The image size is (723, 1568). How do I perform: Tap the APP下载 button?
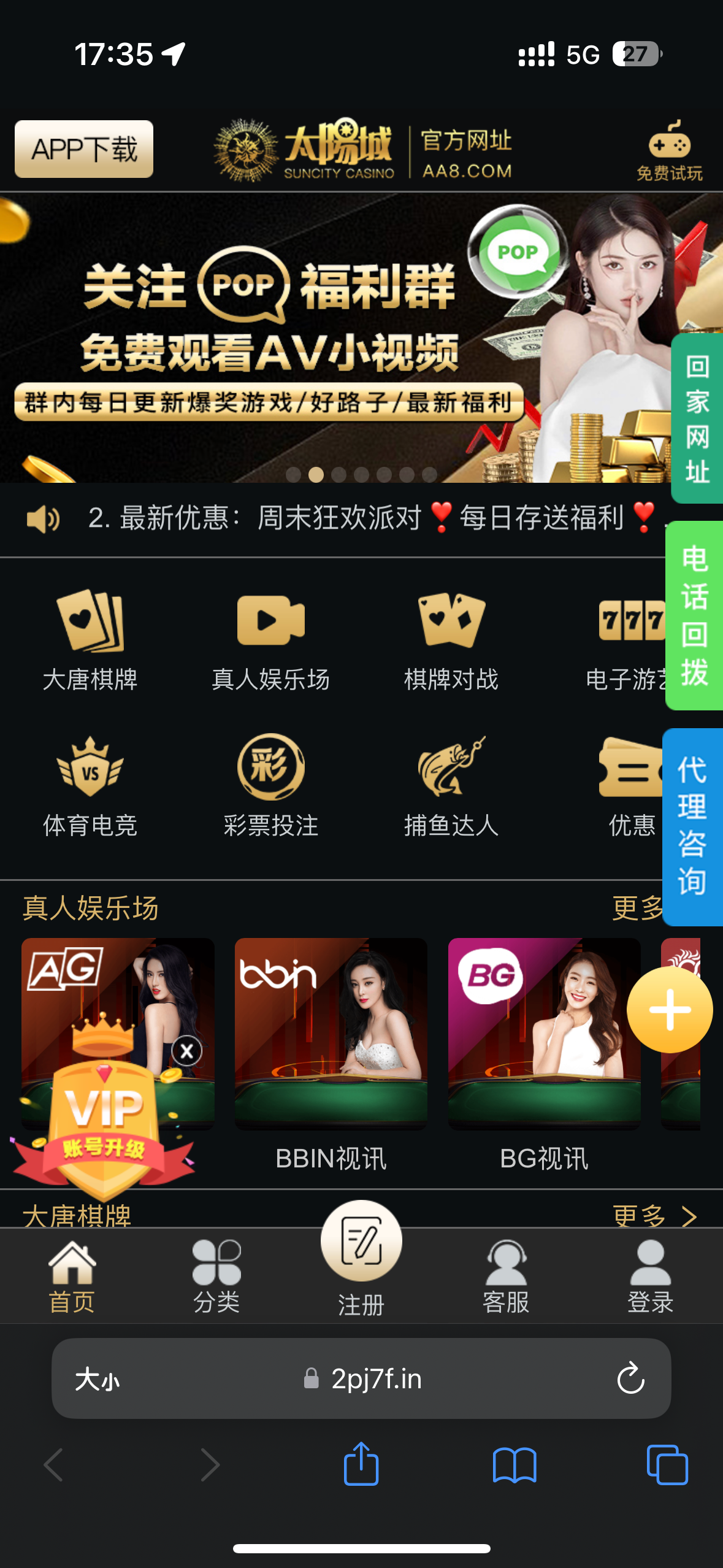point(84,149)
